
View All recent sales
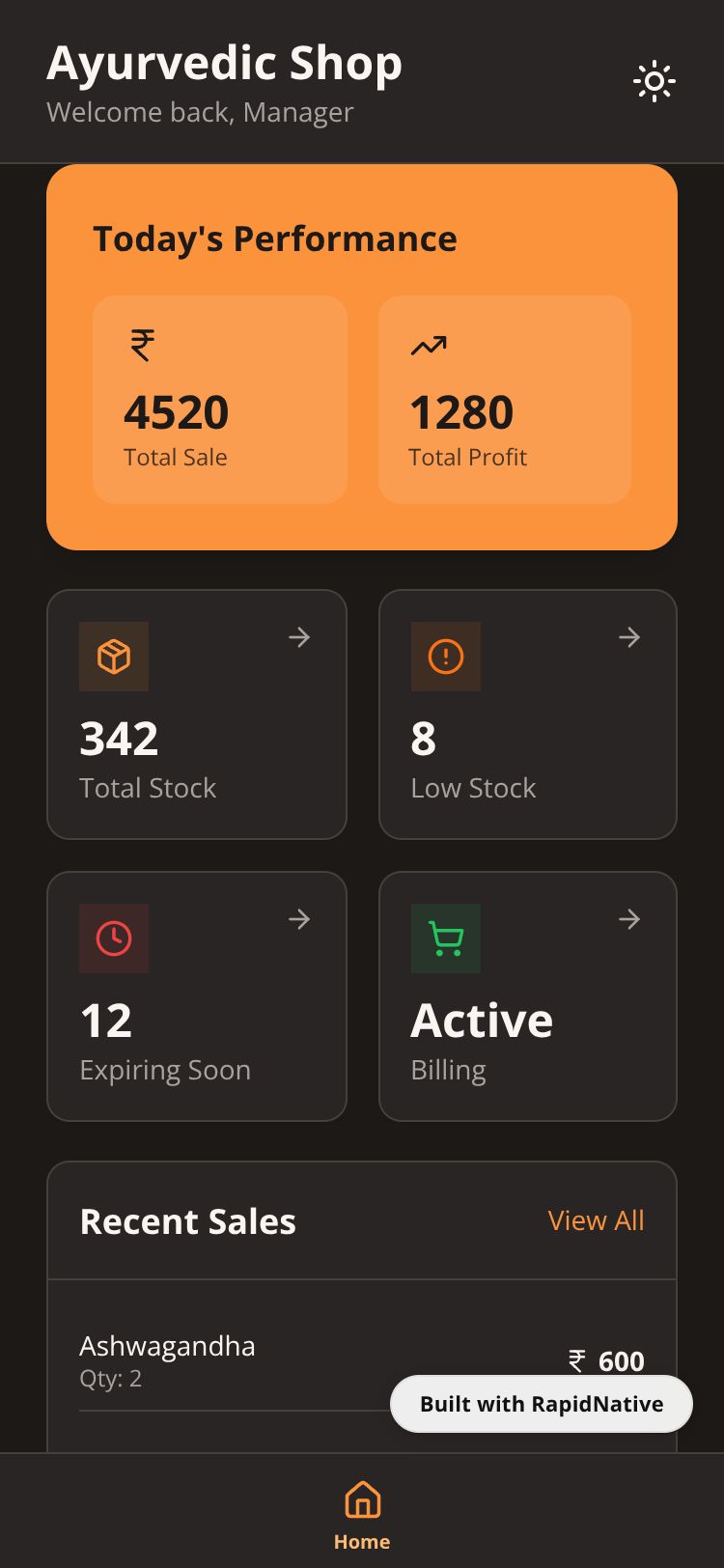tap(596, 1220)
